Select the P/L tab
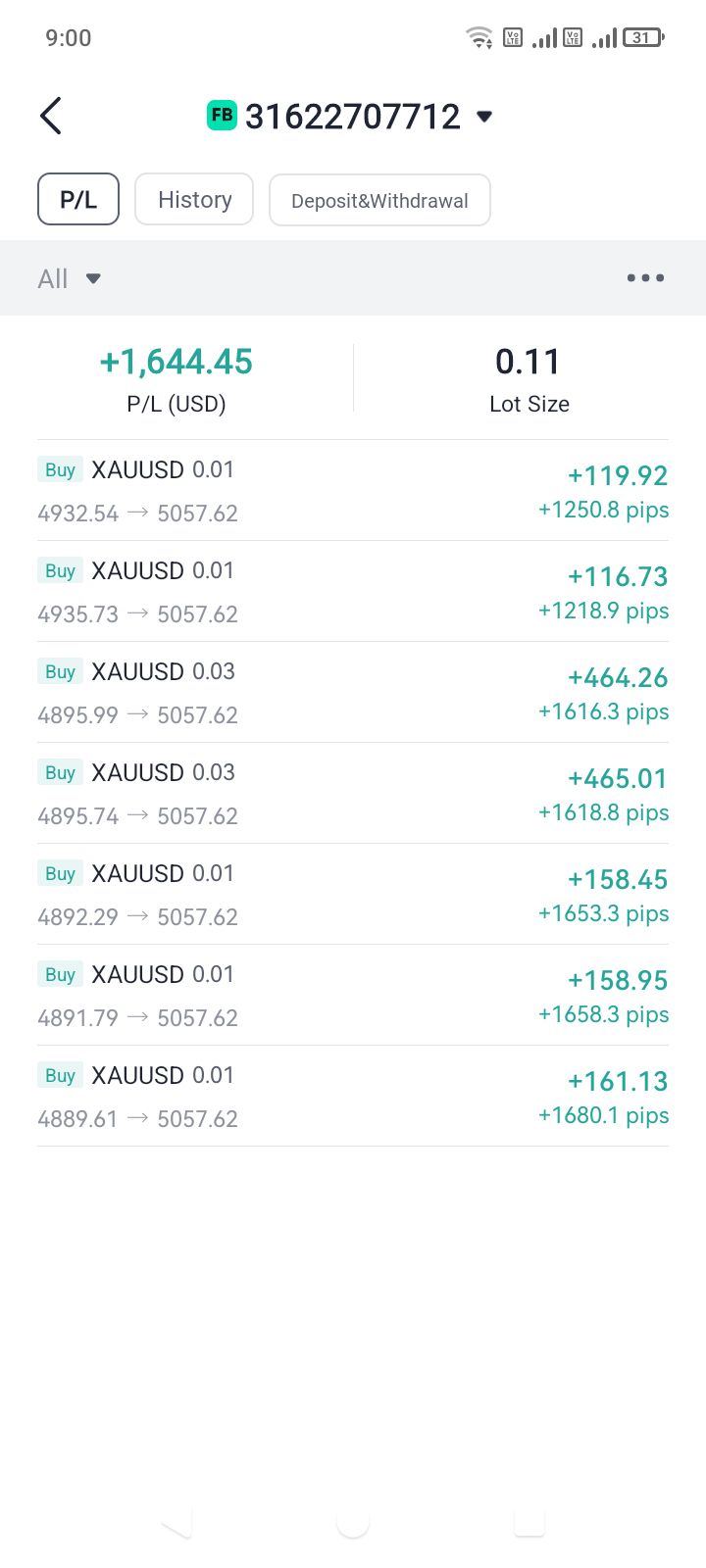This screenshot has width=706, height=1568. [x=78, y=200]
